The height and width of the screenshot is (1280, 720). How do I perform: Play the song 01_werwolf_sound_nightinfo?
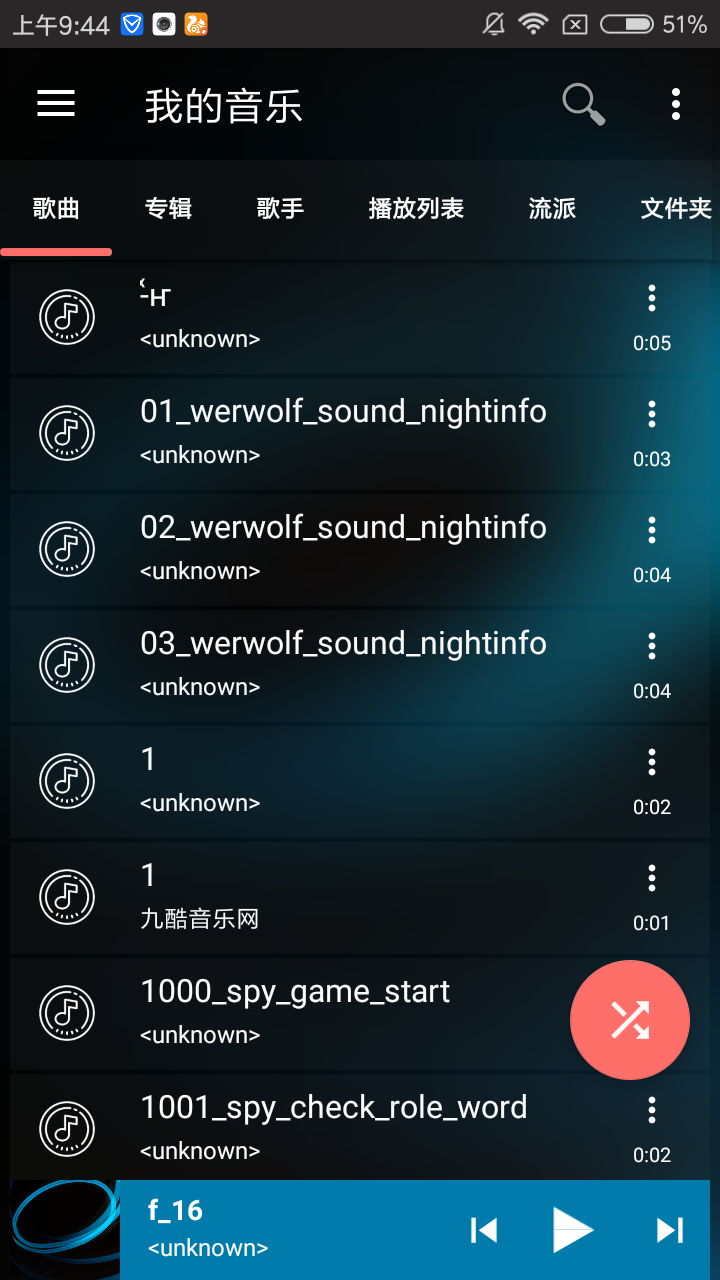[x=343, y=432]
